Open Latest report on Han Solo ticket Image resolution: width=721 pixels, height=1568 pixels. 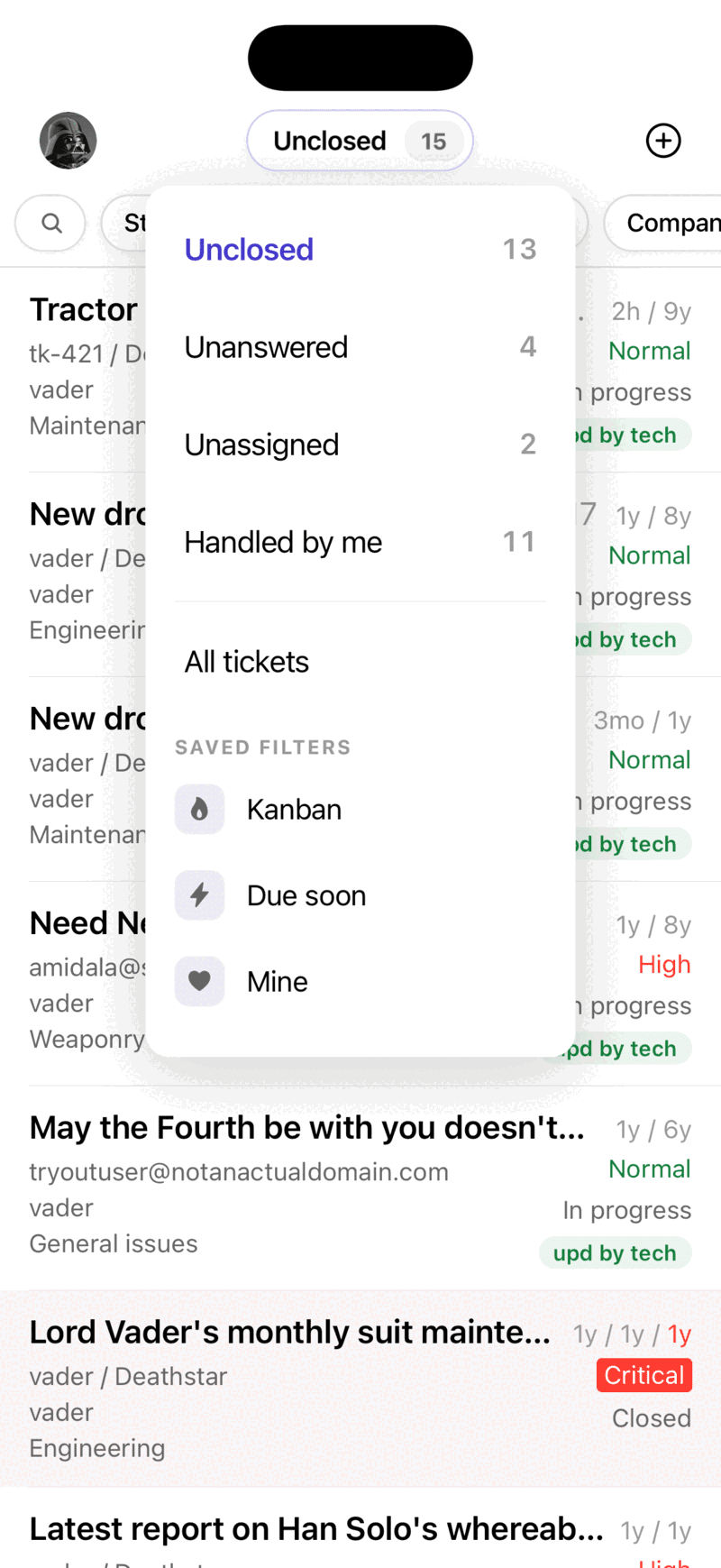315,1529
